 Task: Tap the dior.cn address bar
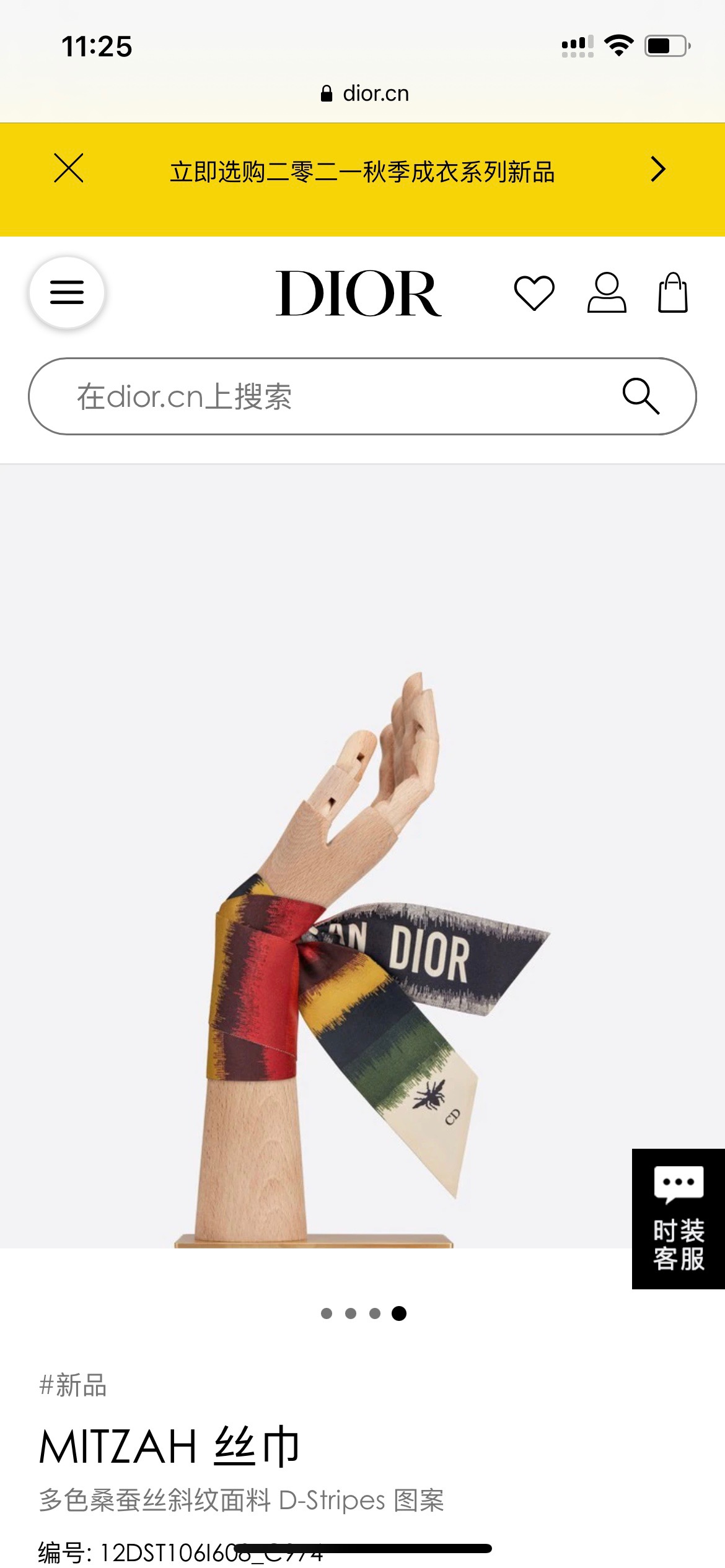pyautogui.click(x=364, y=94)
